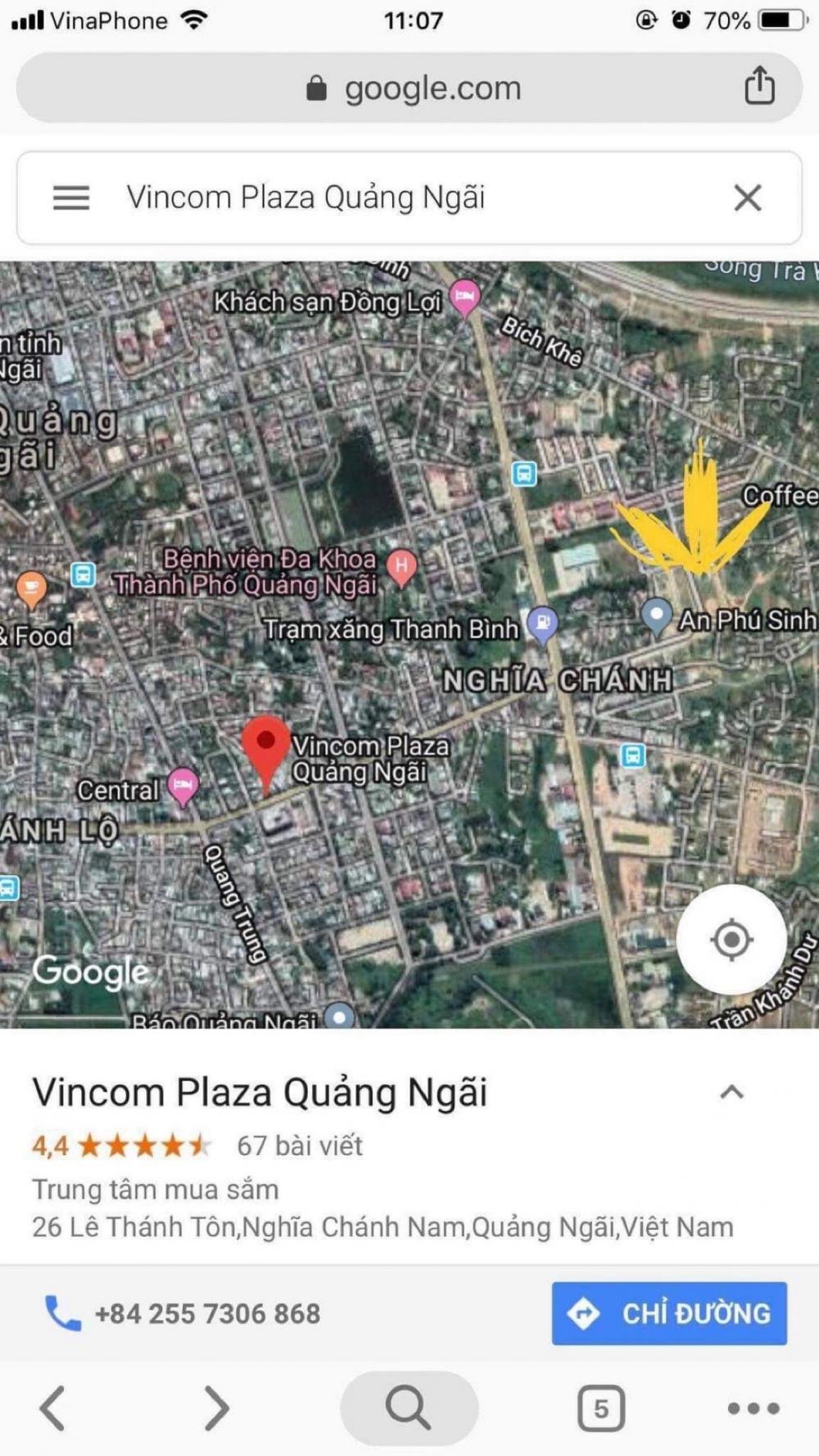Clear the Vincom Plaza Quảng Ngãi search
Viewport: 819px width, 1456px height.
[x=748, y=197]
